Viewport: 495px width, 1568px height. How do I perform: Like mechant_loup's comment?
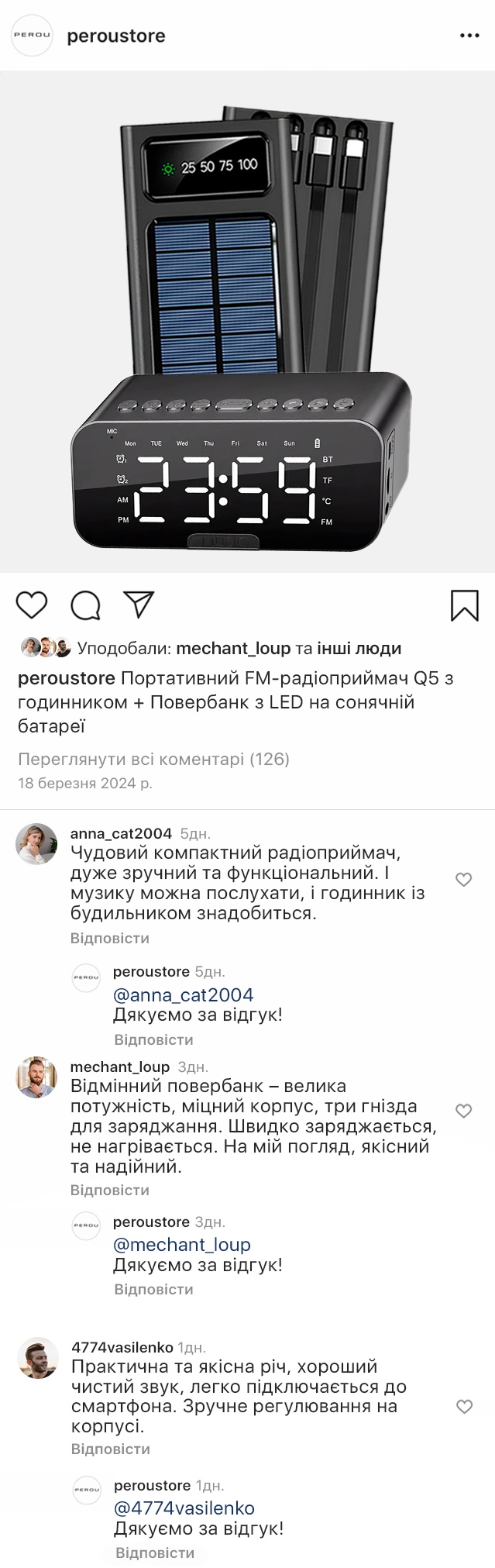point(463,1111)
